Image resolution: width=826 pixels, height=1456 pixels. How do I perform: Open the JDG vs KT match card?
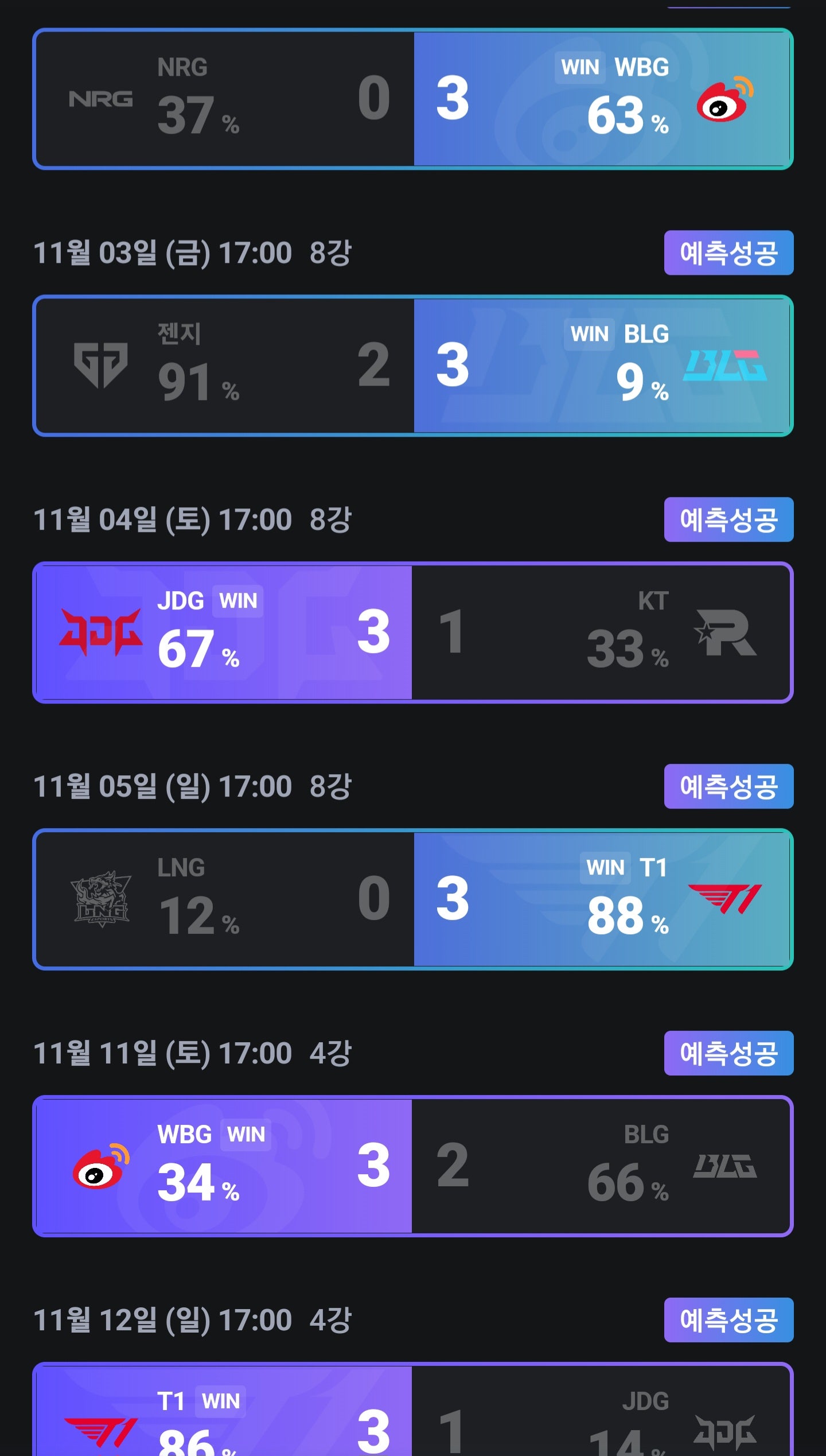[413, 632]
